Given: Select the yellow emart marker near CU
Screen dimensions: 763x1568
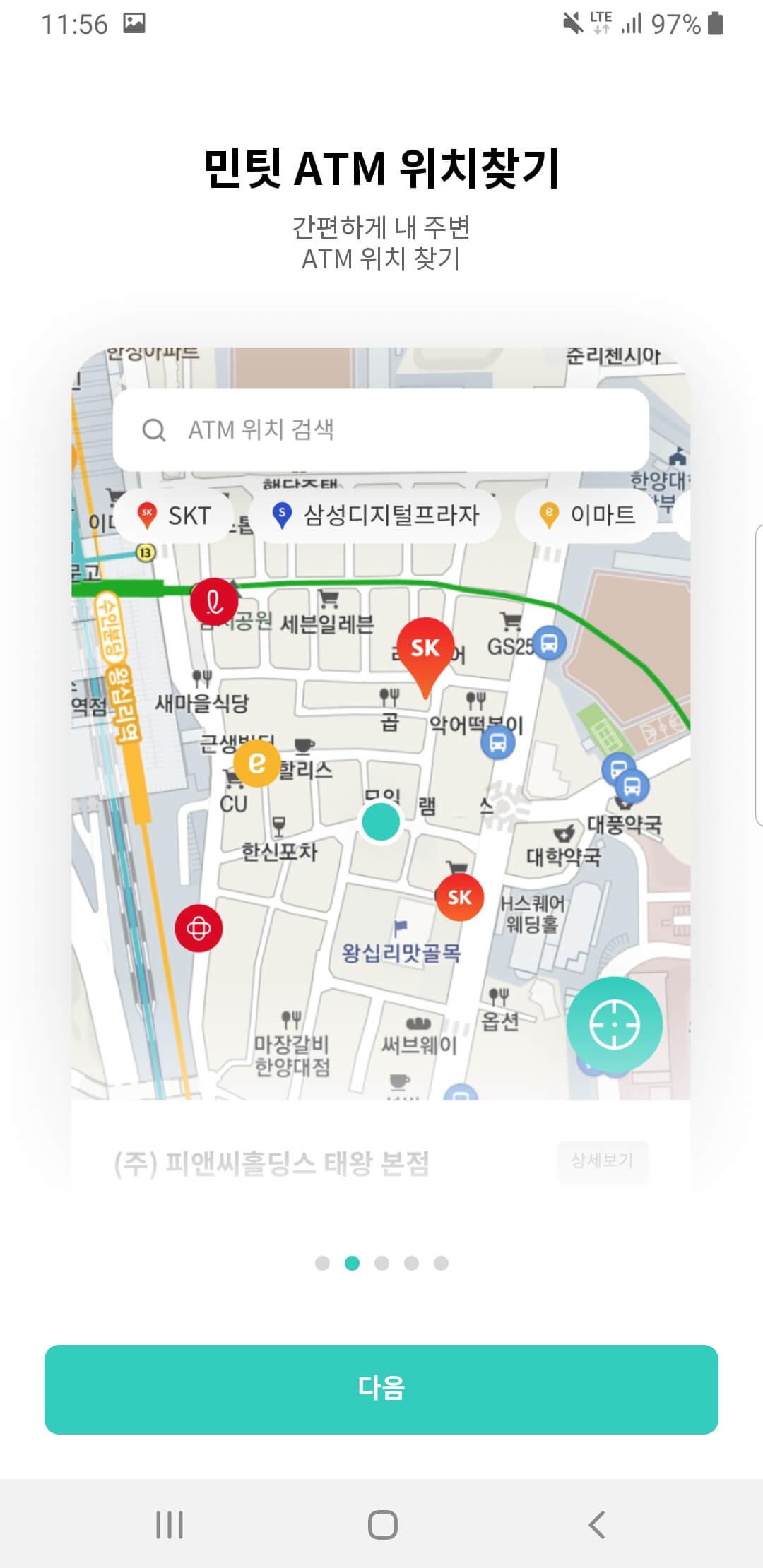Looking at the screenshot, I should (x=257, y=763).
